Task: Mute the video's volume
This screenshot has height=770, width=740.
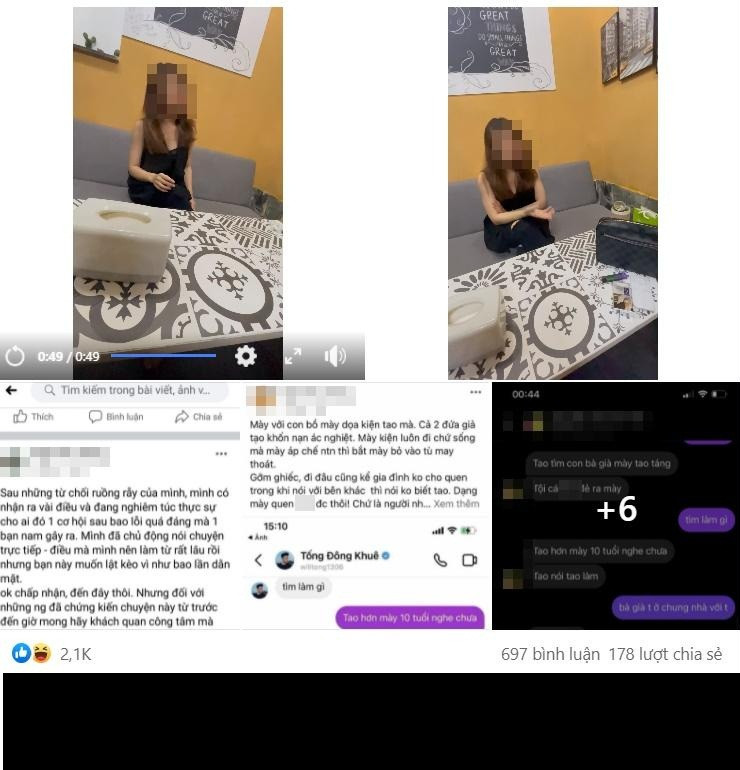Action: 335,356
